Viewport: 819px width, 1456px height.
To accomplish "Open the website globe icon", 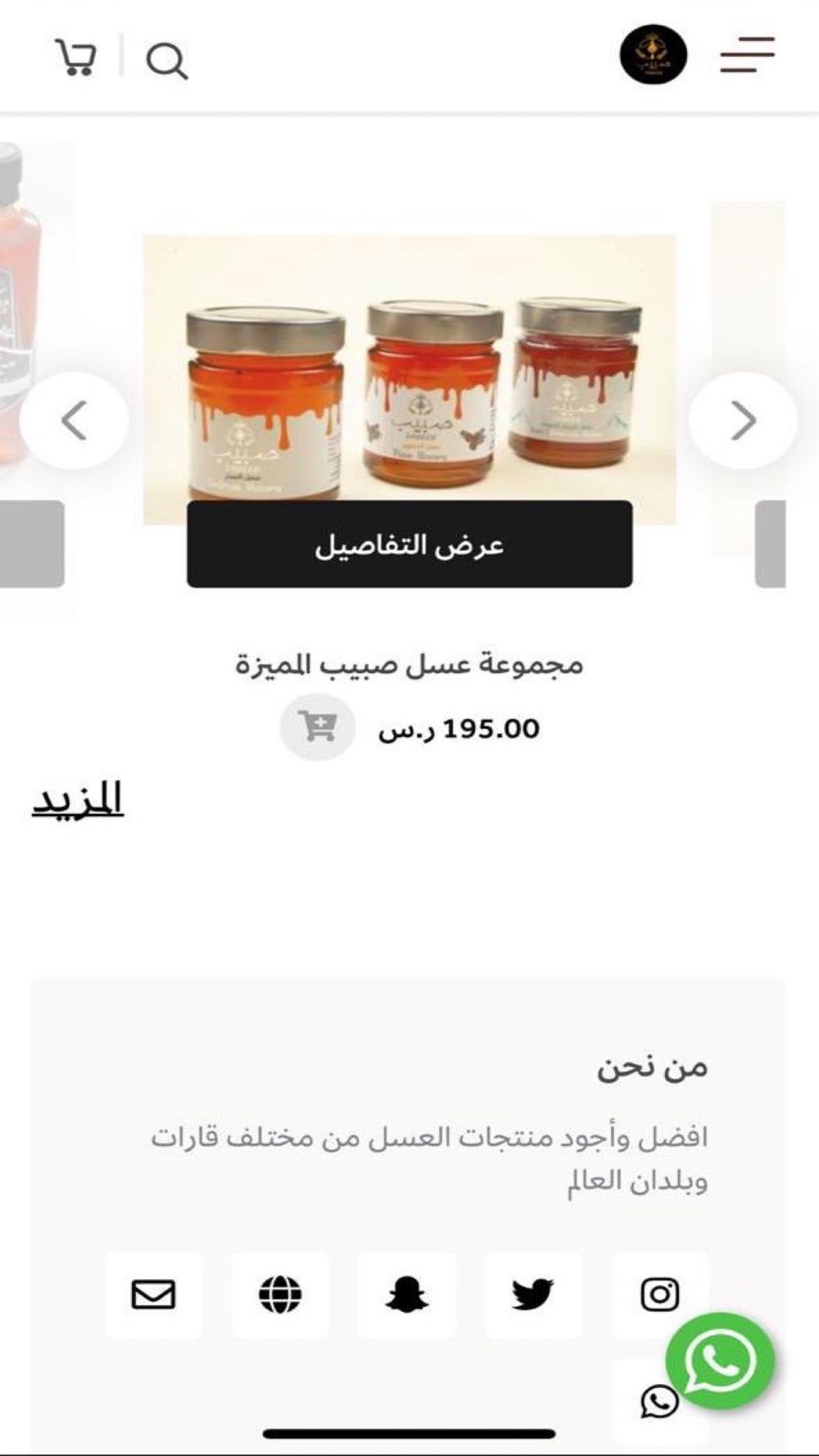I will pos(280,1295).
